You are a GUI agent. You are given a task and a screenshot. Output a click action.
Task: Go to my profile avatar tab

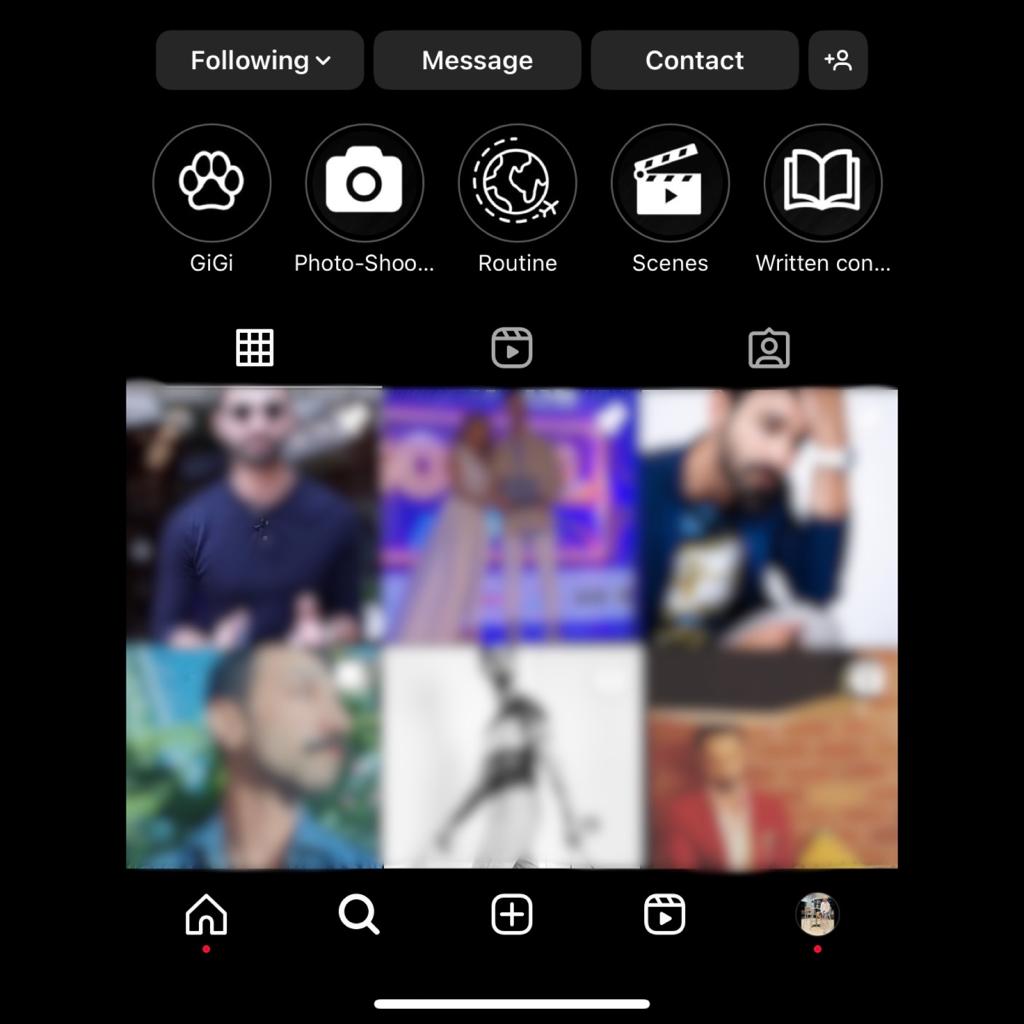click(817, 914)
